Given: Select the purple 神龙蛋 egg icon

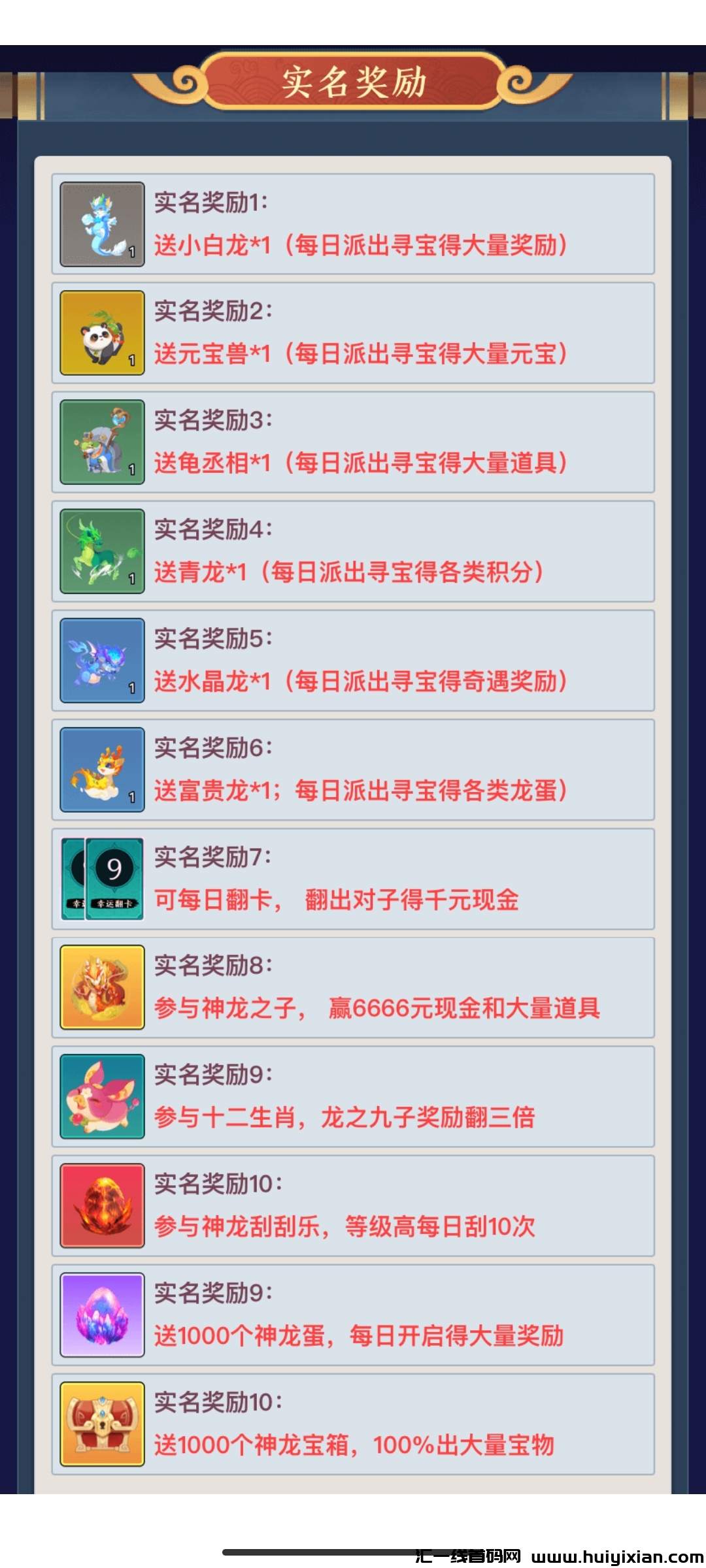Looking at the screenshot, I should pos(101,1315).
